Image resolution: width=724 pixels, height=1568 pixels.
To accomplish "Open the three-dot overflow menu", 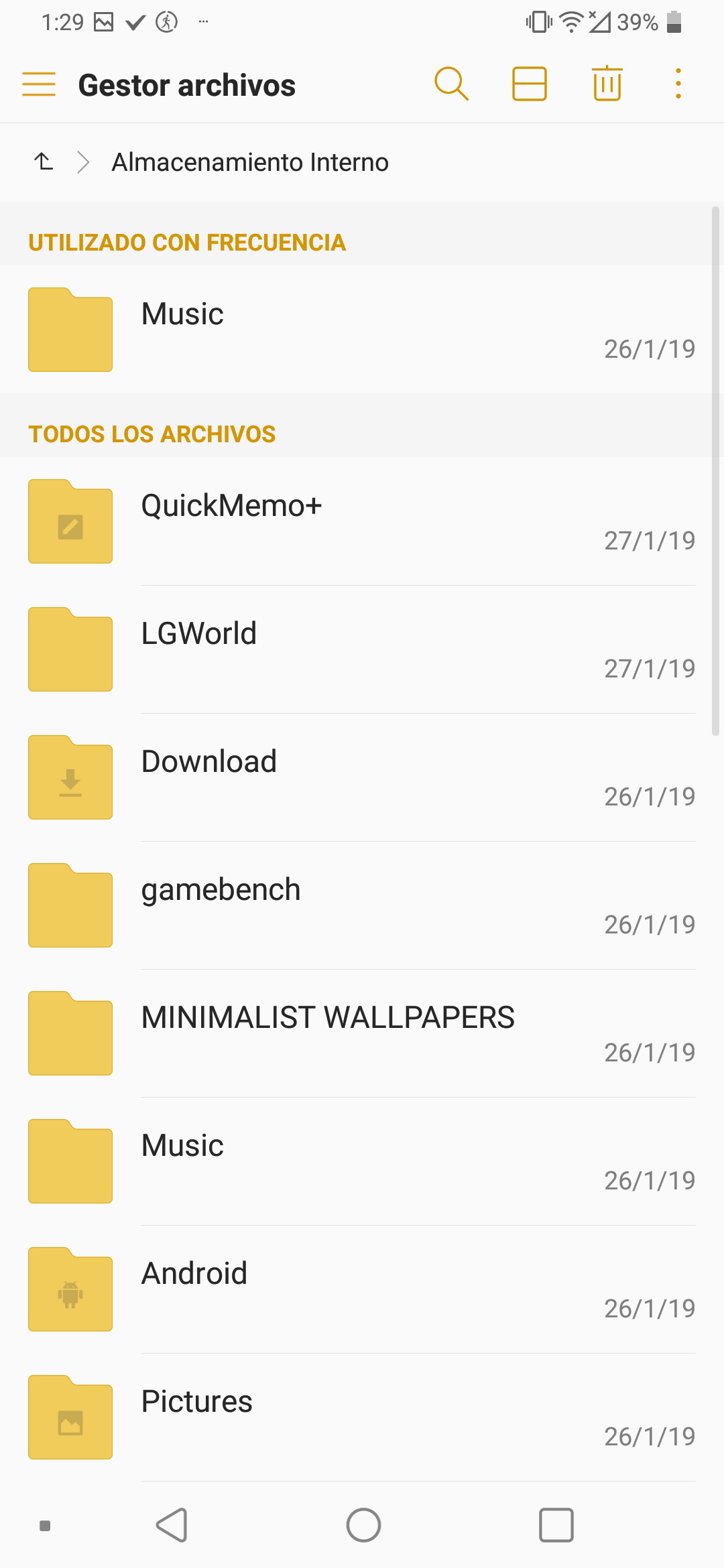I will point(678,84).
